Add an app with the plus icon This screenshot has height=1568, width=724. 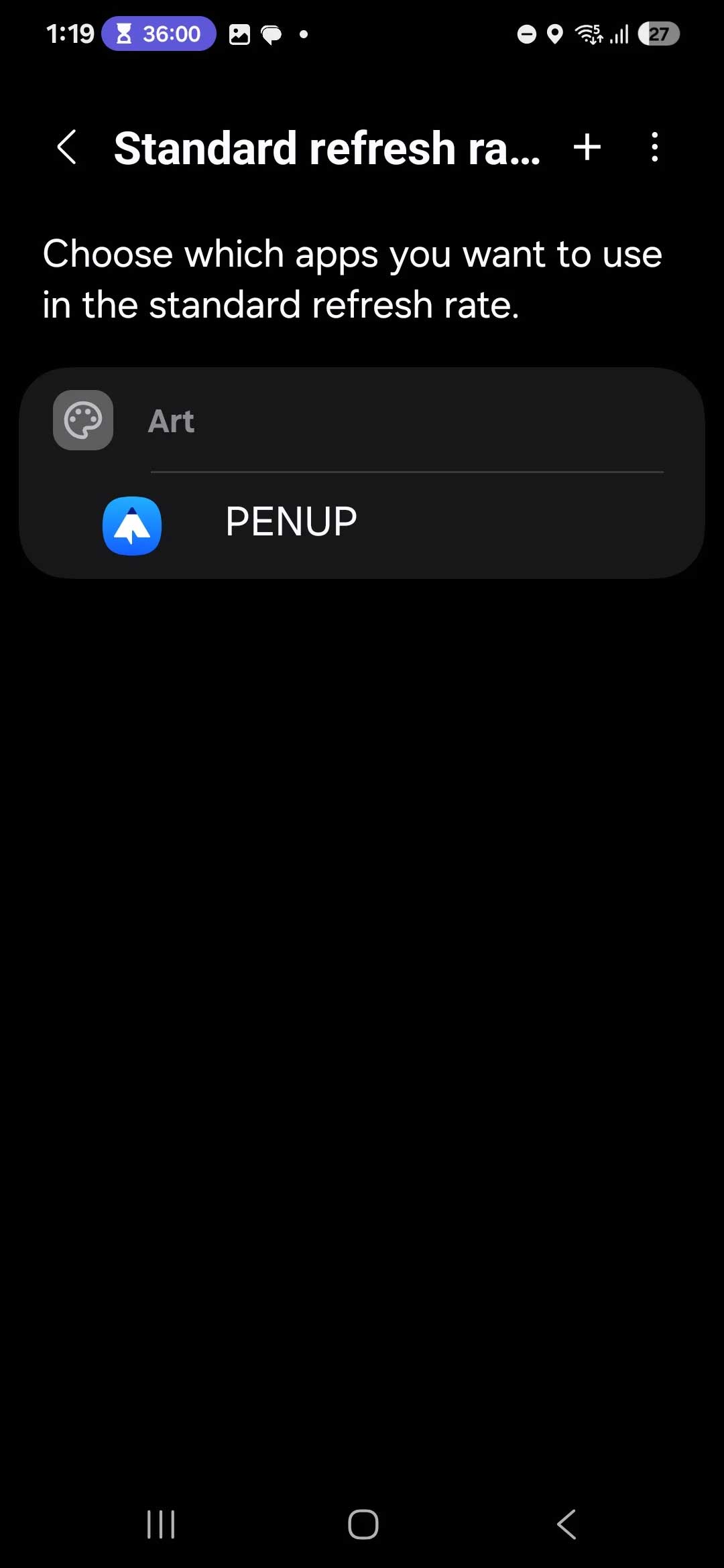587,147
